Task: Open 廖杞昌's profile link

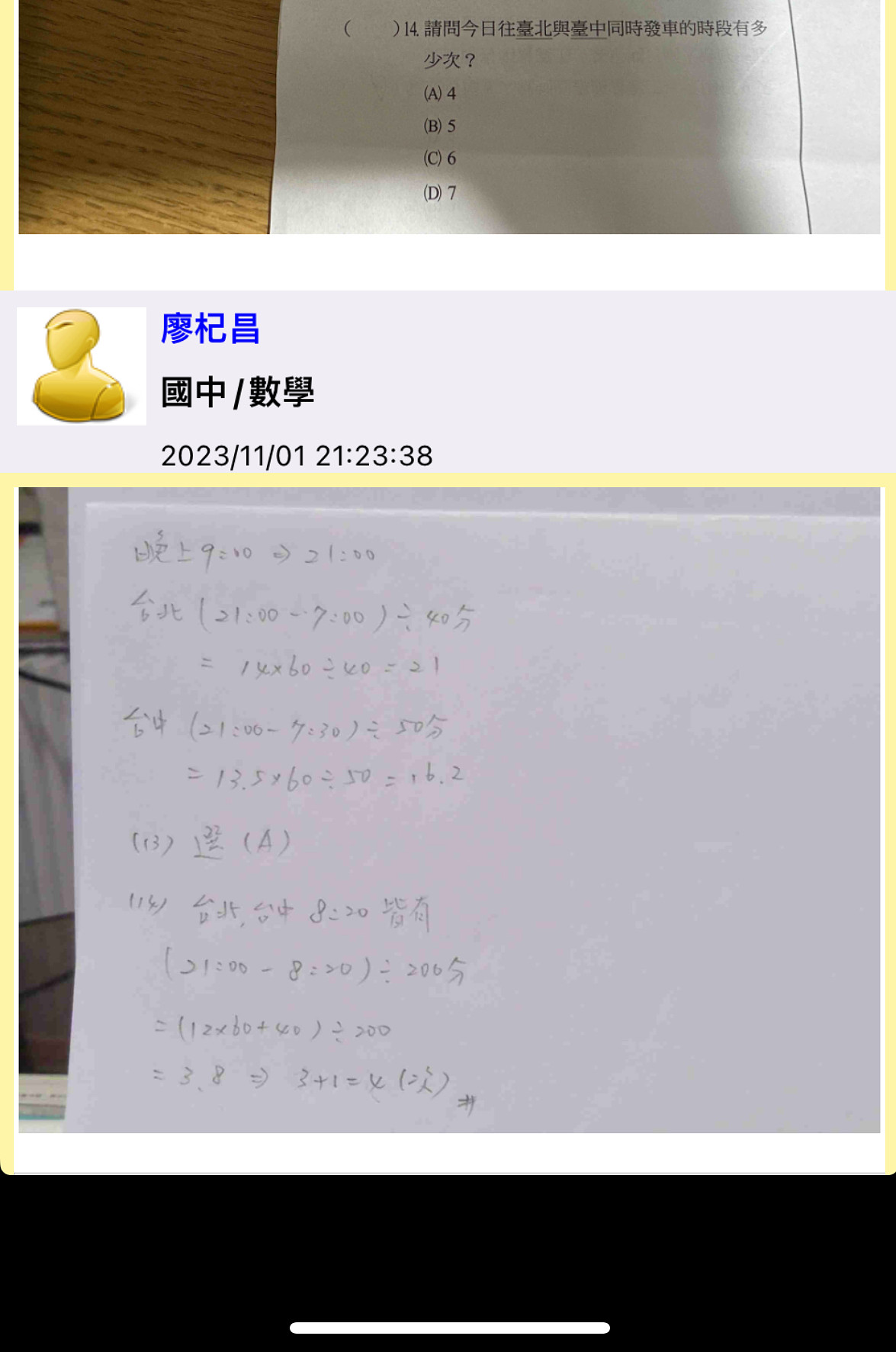Action: (210, 329)
